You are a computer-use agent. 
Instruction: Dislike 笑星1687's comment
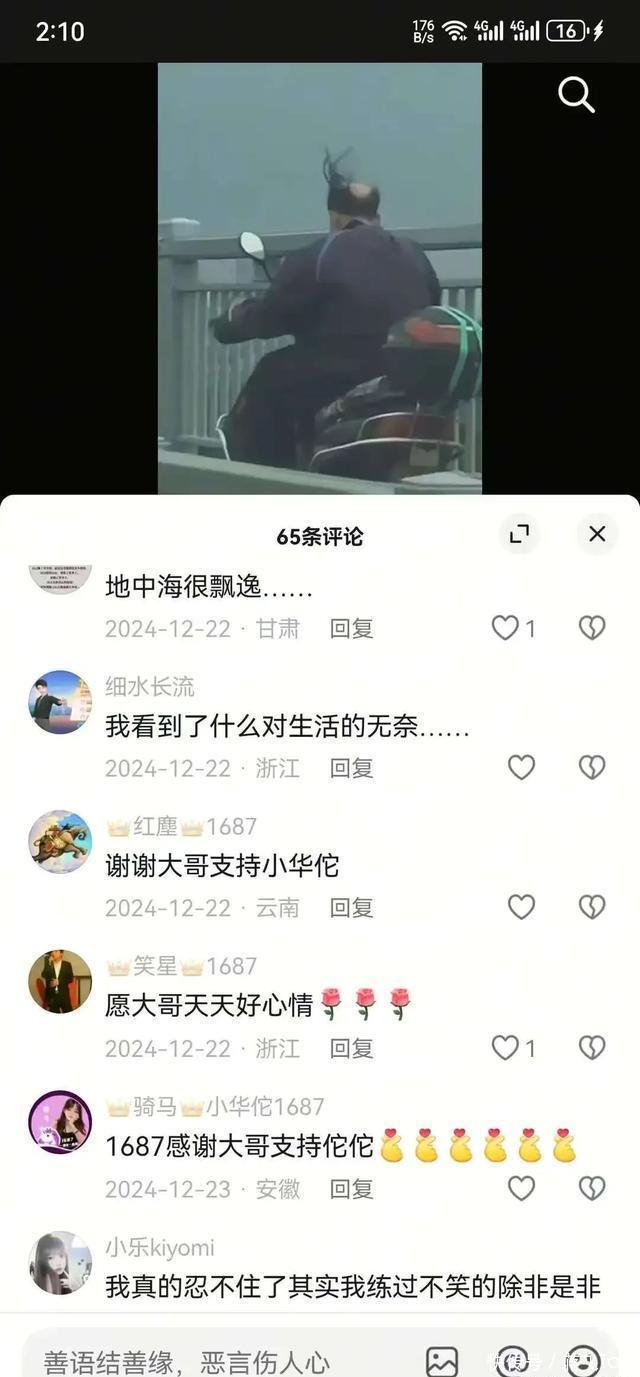click(x=592, y=1047)
